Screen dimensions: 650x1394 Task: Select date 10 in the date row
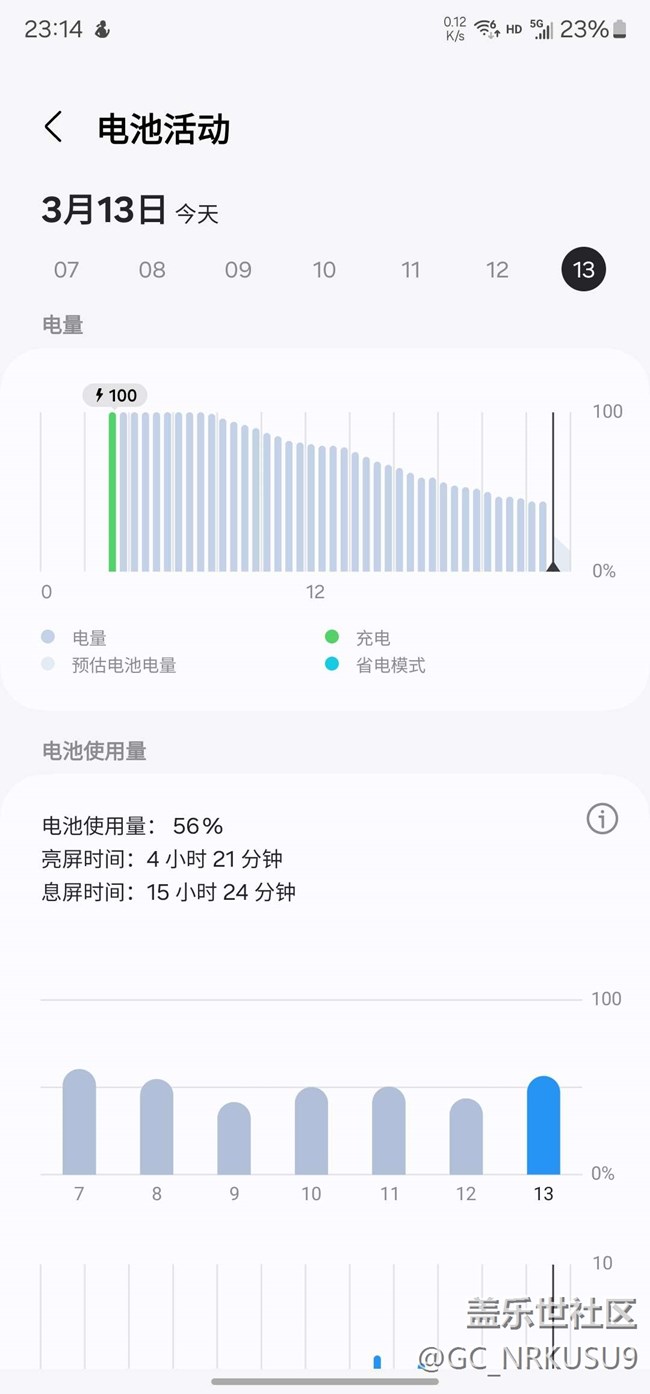tap(324, 270)
